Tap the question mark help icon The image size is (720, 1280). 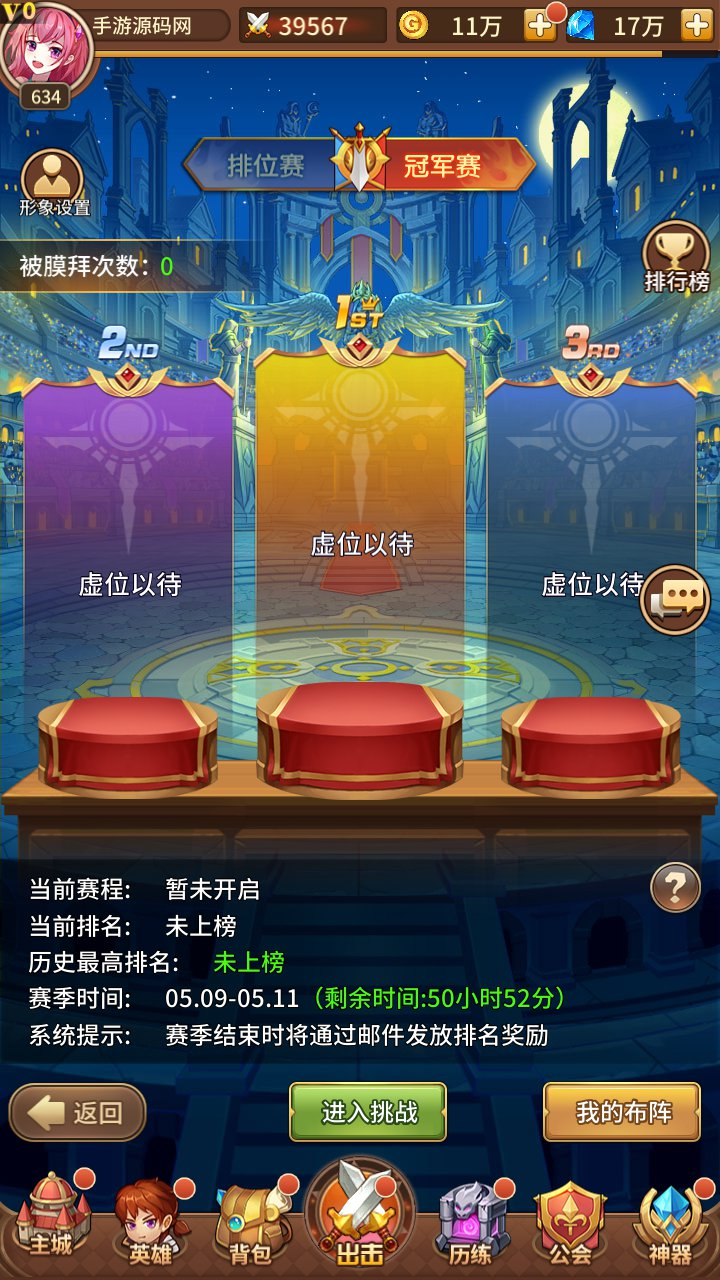675,887
